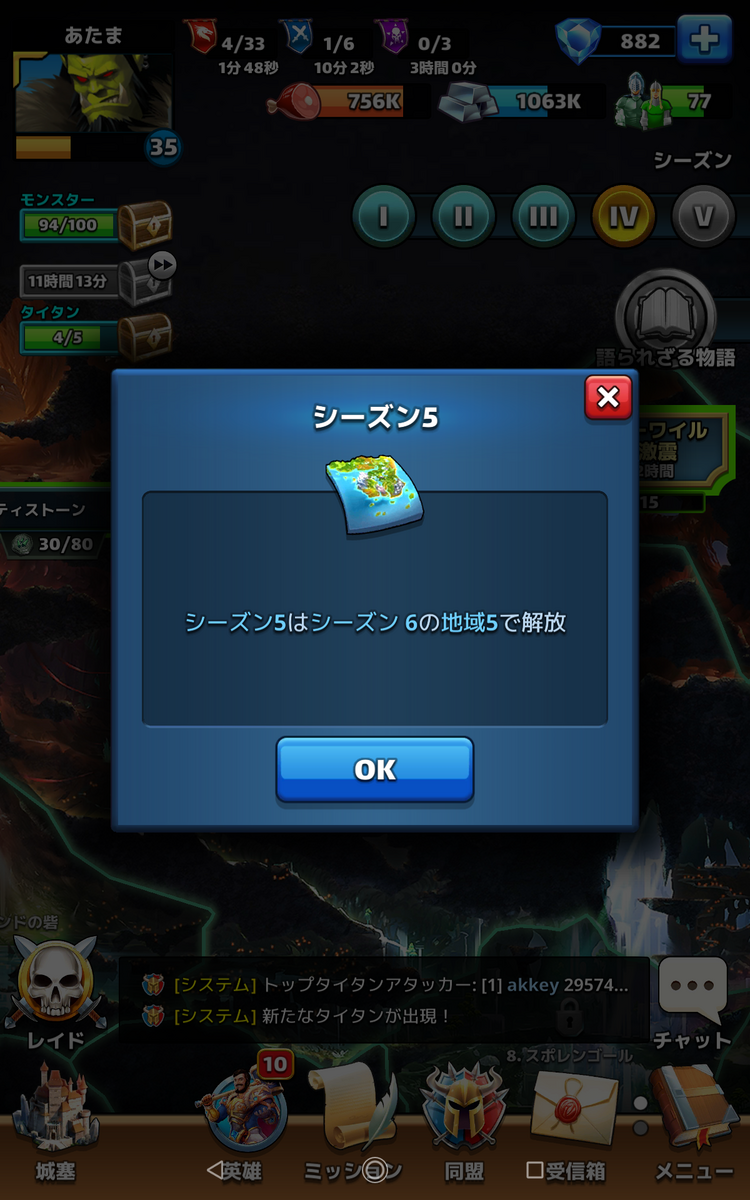This screenshot has width=750, height=1200.
Task: Open the monster chest 94/100
Action: (x=145, y=225)
